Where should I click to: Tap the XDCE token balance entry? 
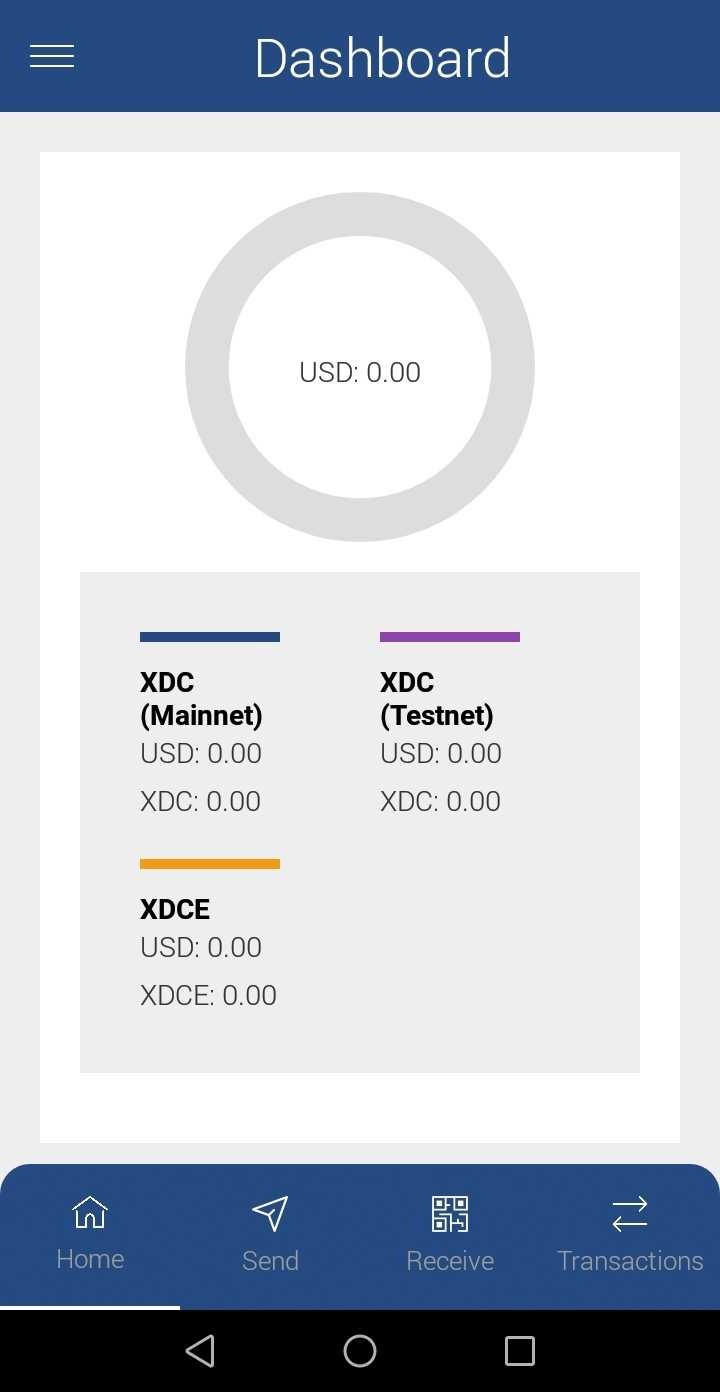pos(208,950)
